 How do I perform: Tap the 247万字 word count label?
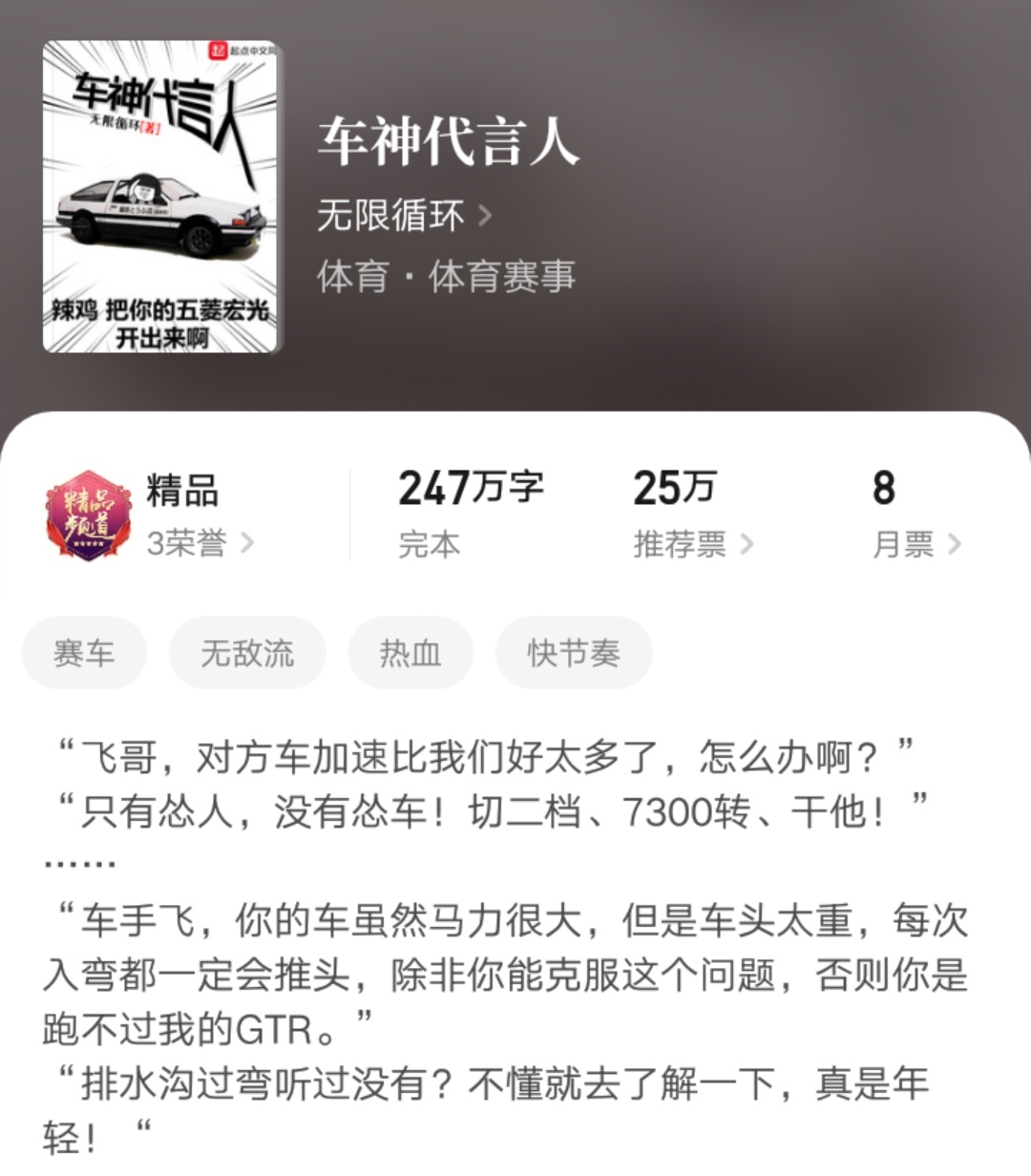pos(470,489)
